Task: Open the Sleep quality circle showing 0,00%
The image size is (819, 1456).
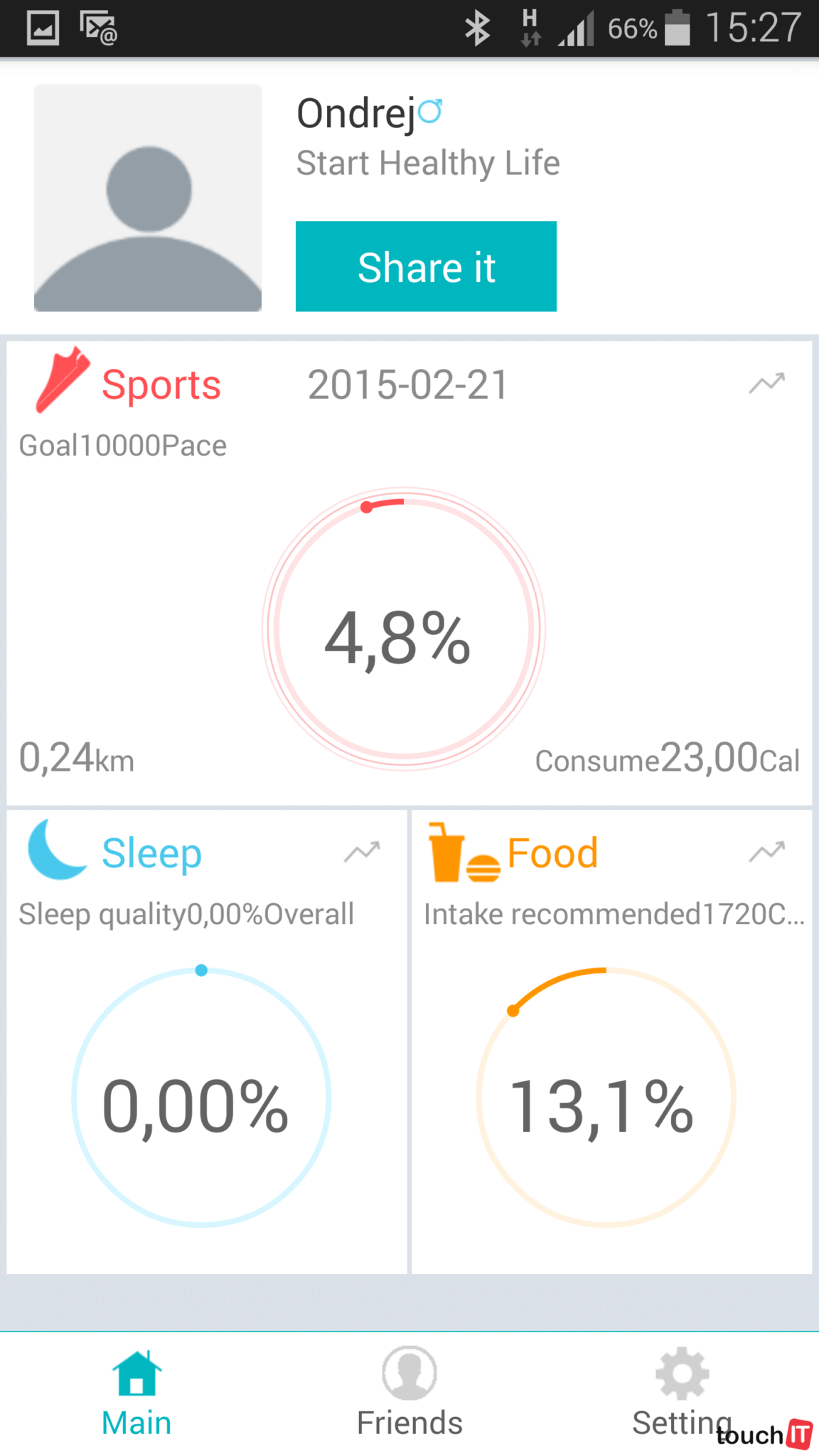Action: click(201, 1097)
